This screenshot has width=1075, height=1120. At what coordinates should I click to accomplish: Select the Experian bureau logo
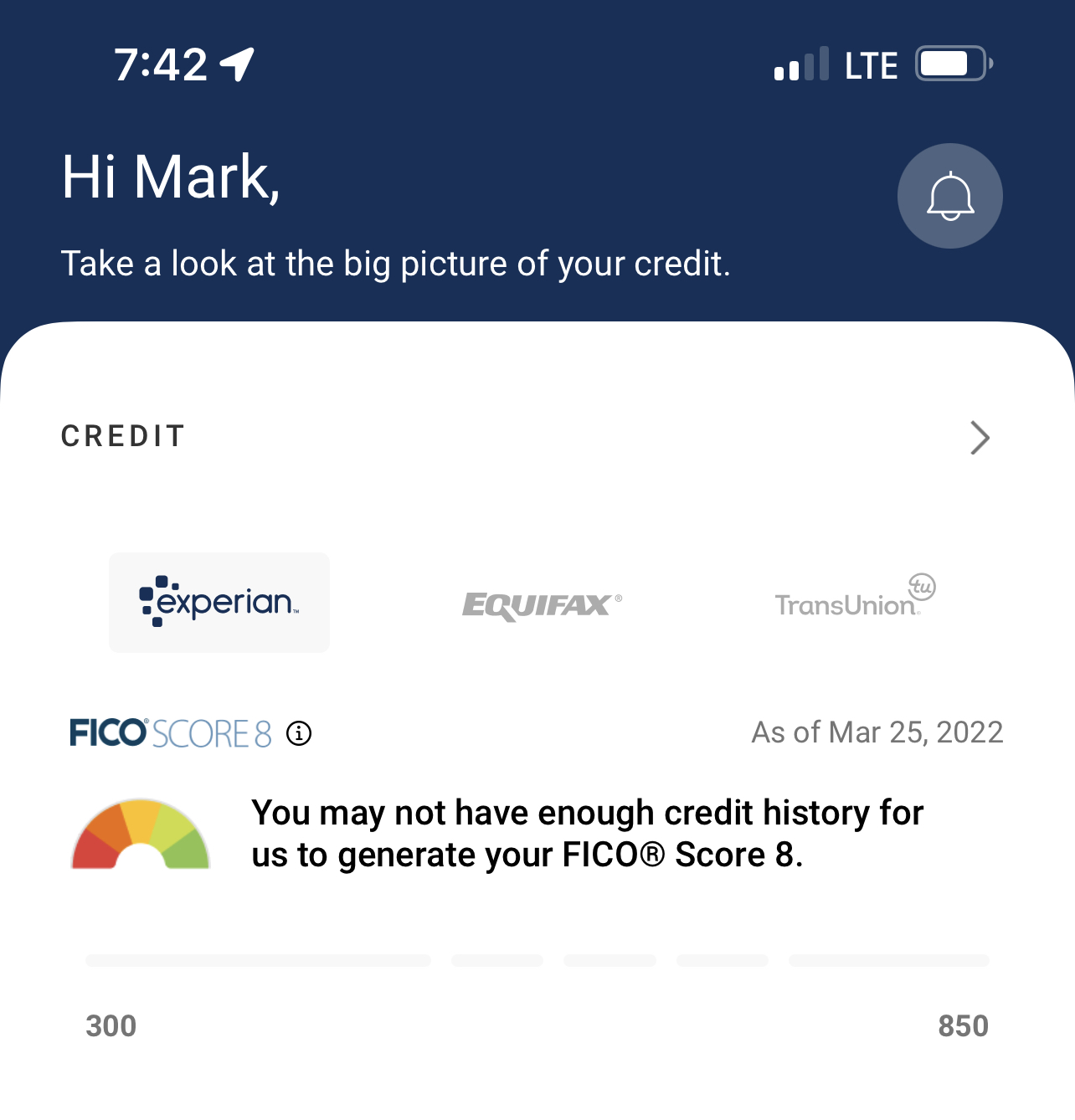(x=219, y=602)
